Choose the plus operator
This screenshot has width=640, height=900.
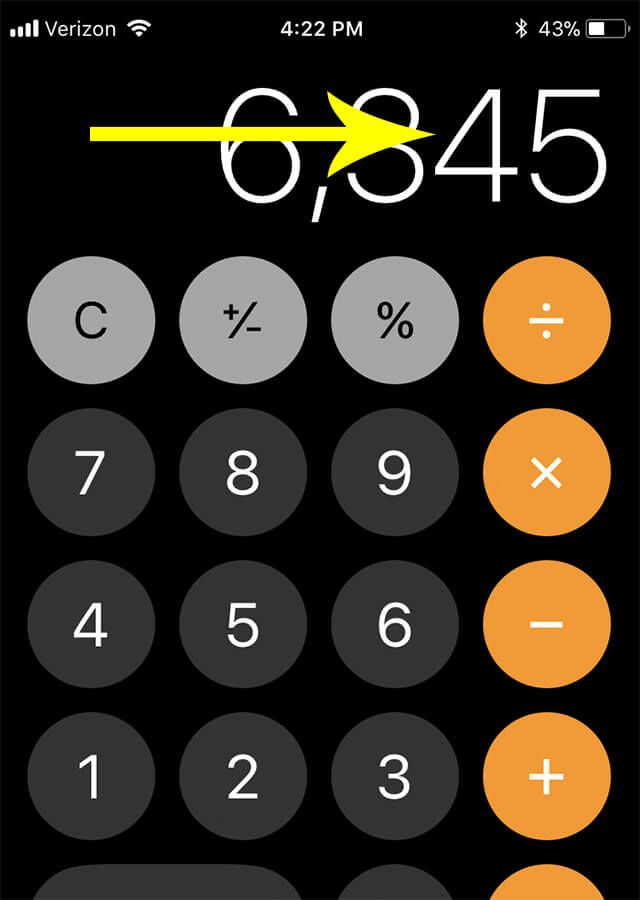546,777
